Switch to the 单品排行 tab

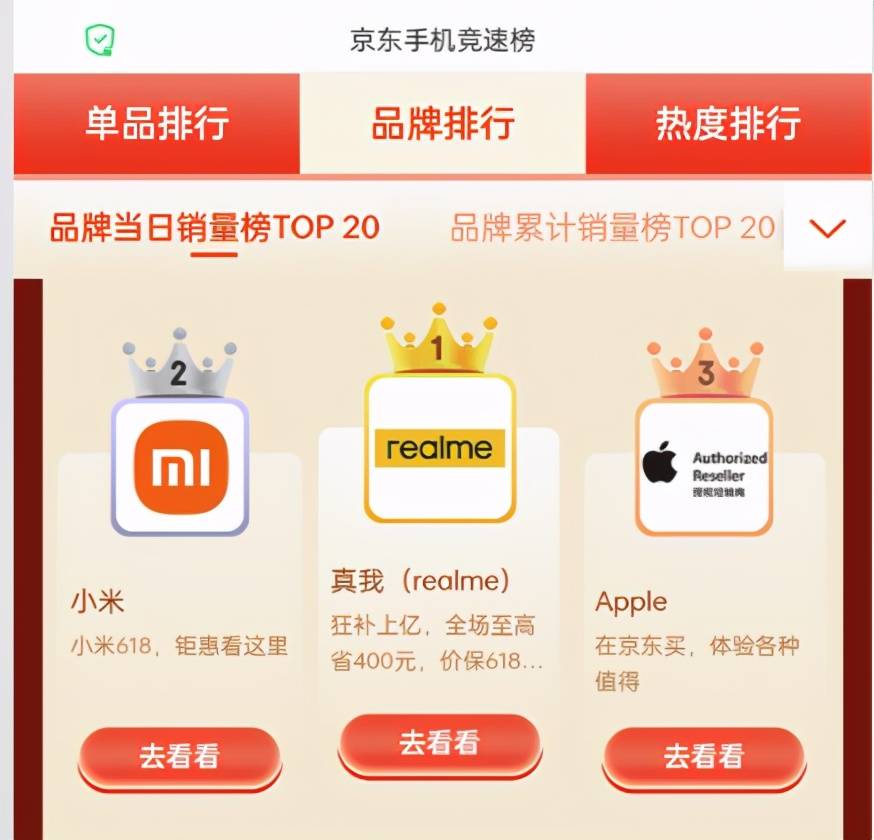(x=157, y=124)
